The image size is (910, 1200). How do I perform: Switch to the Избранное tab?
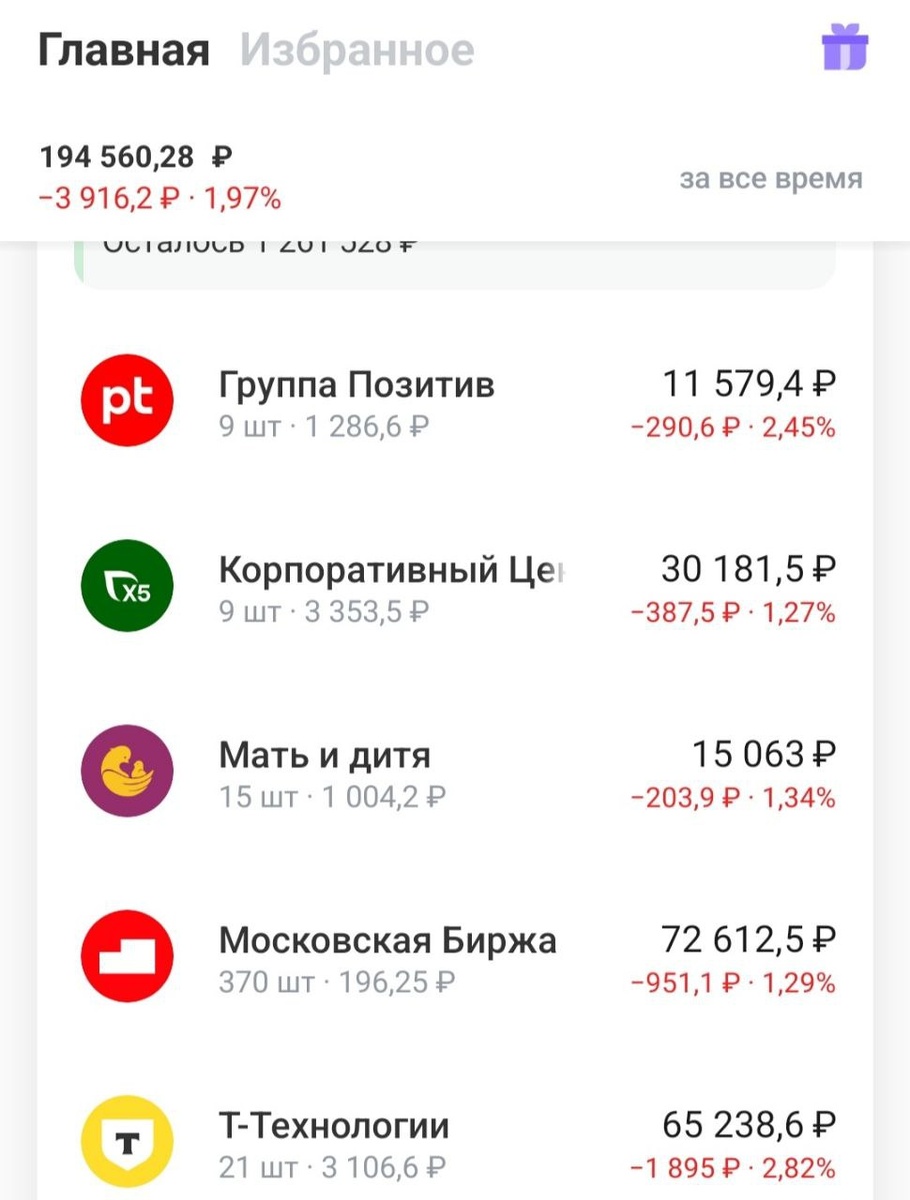click(x=357, y=50)
